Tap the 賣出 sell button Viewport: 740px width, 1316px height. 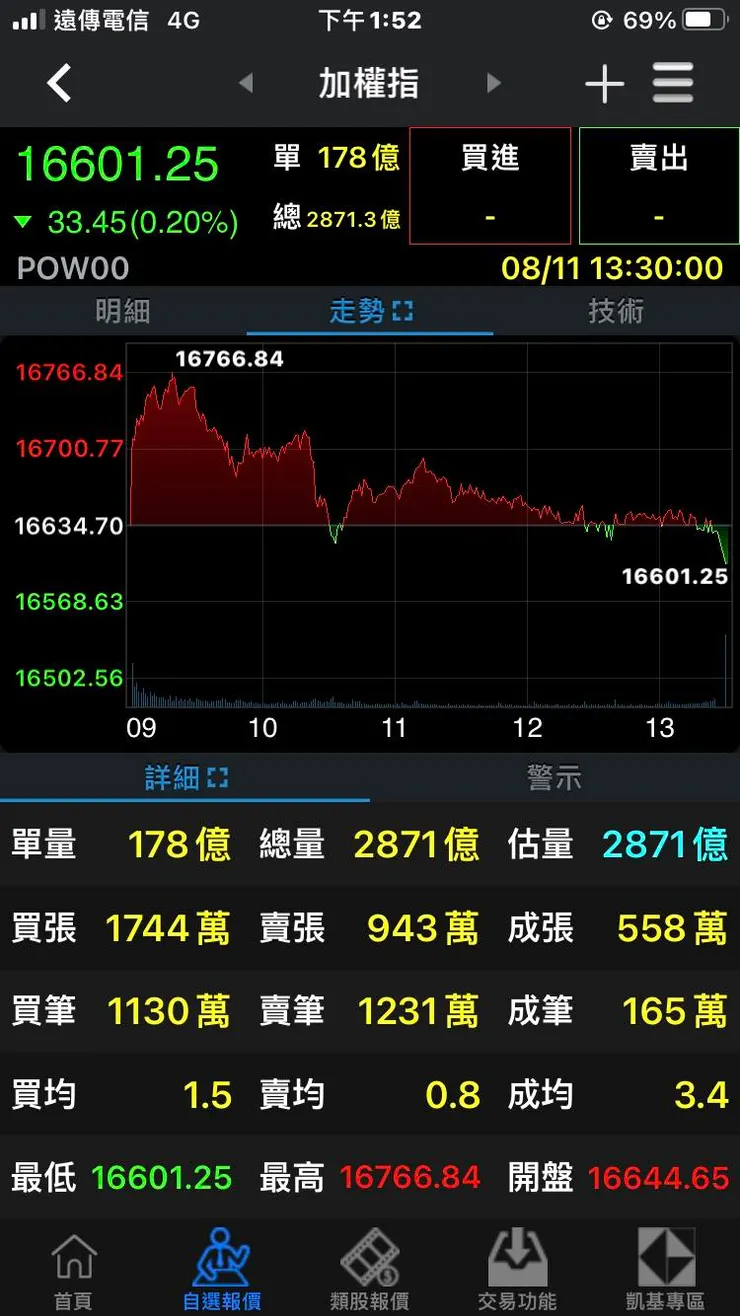click(x=657, y=185)
